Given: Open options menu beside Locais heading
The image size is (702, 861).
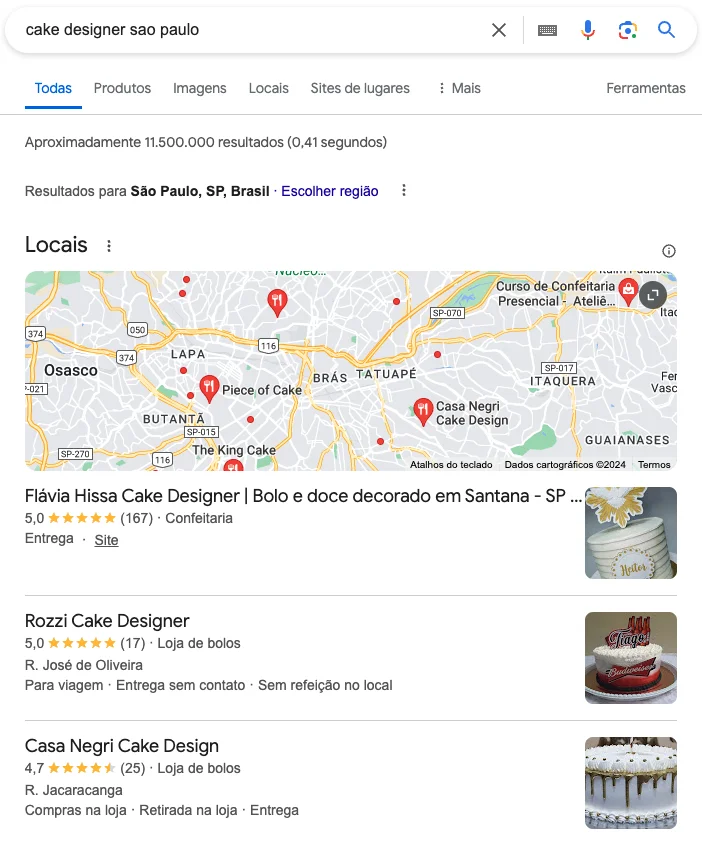Looking at the screenshot, I should (x=110, y=246).
